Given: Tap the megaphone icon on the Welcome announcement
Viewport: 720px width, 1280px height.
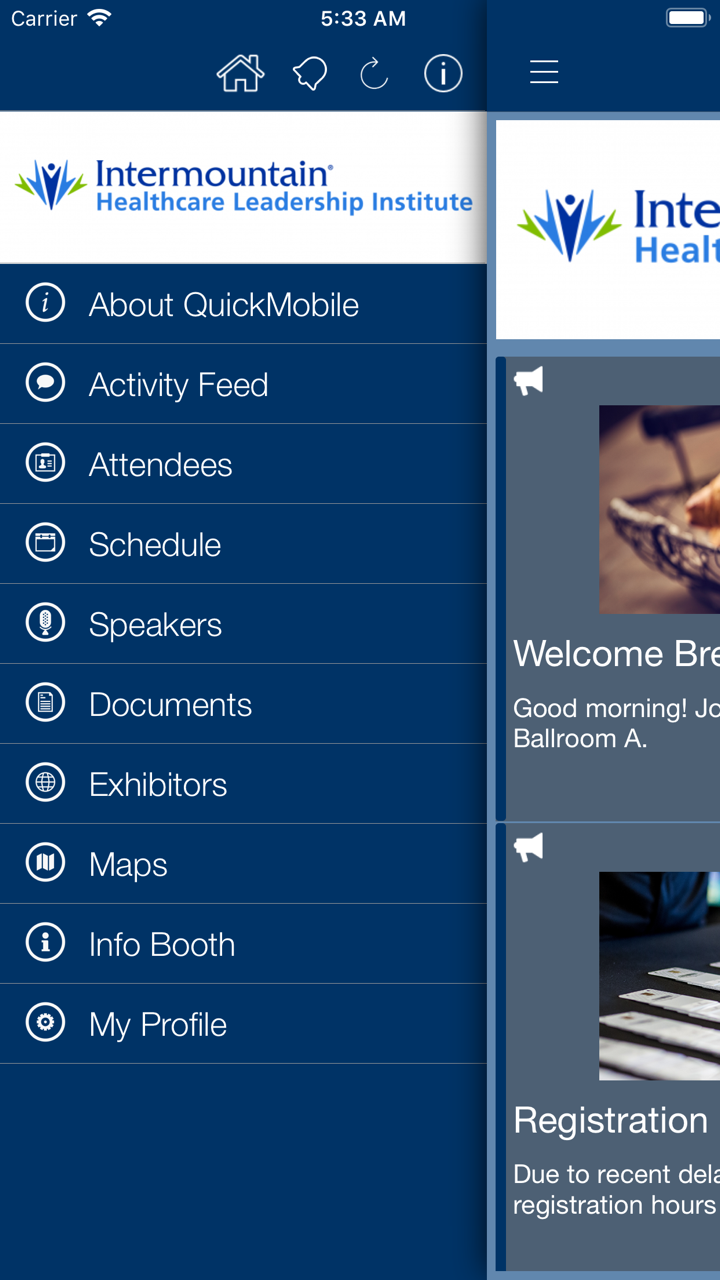Looking at the screenshot, I should (528, 380).
